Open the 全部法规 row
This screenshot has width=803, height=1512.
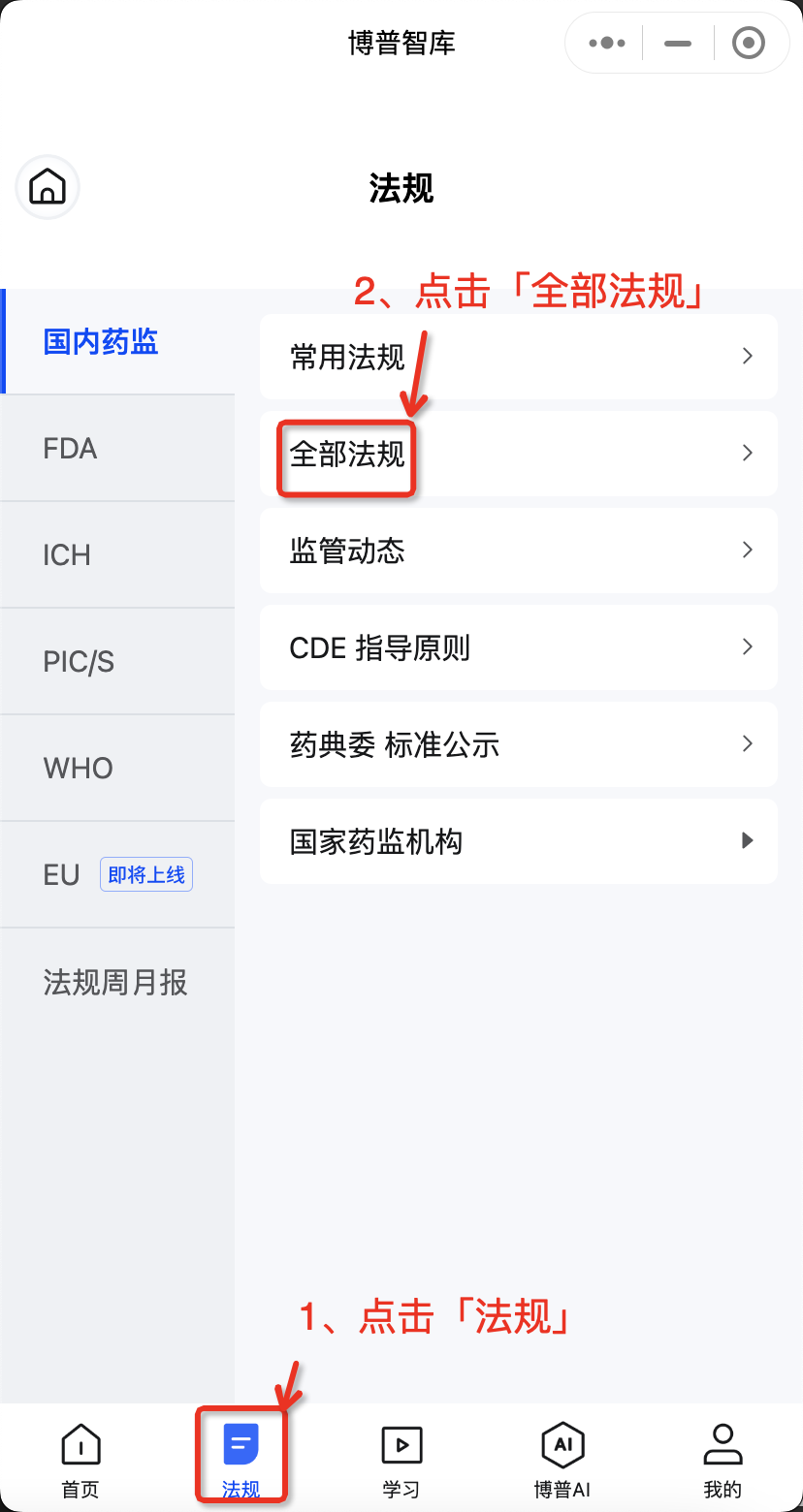pos(519,454)
